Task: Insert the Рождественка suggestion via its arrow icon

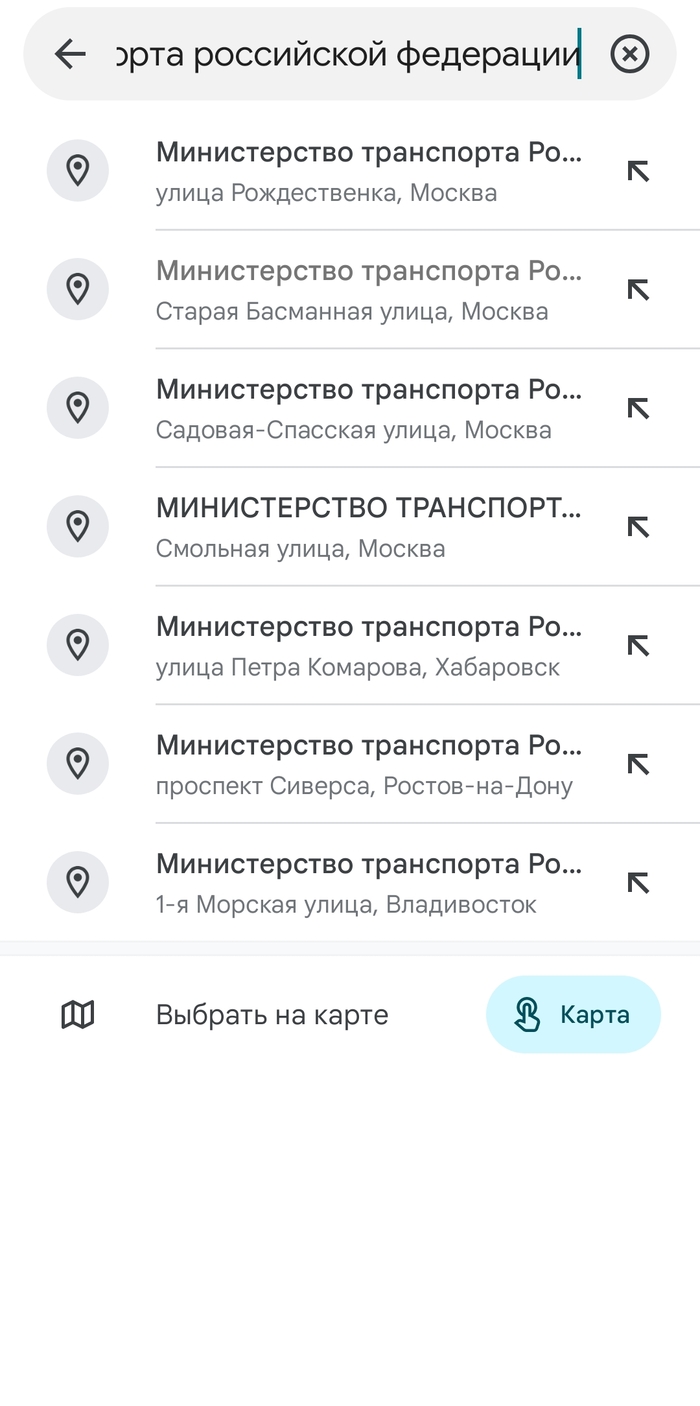Action: [638, 172]
